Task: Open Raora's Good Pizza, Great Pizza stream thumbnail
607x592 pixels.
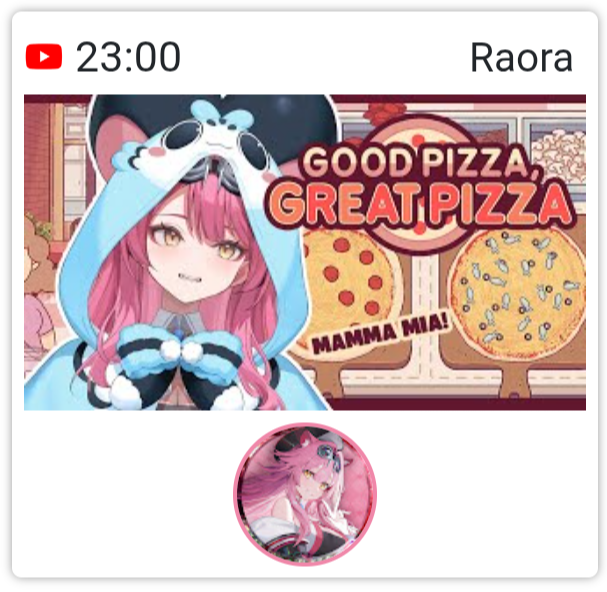Action: 305,252
